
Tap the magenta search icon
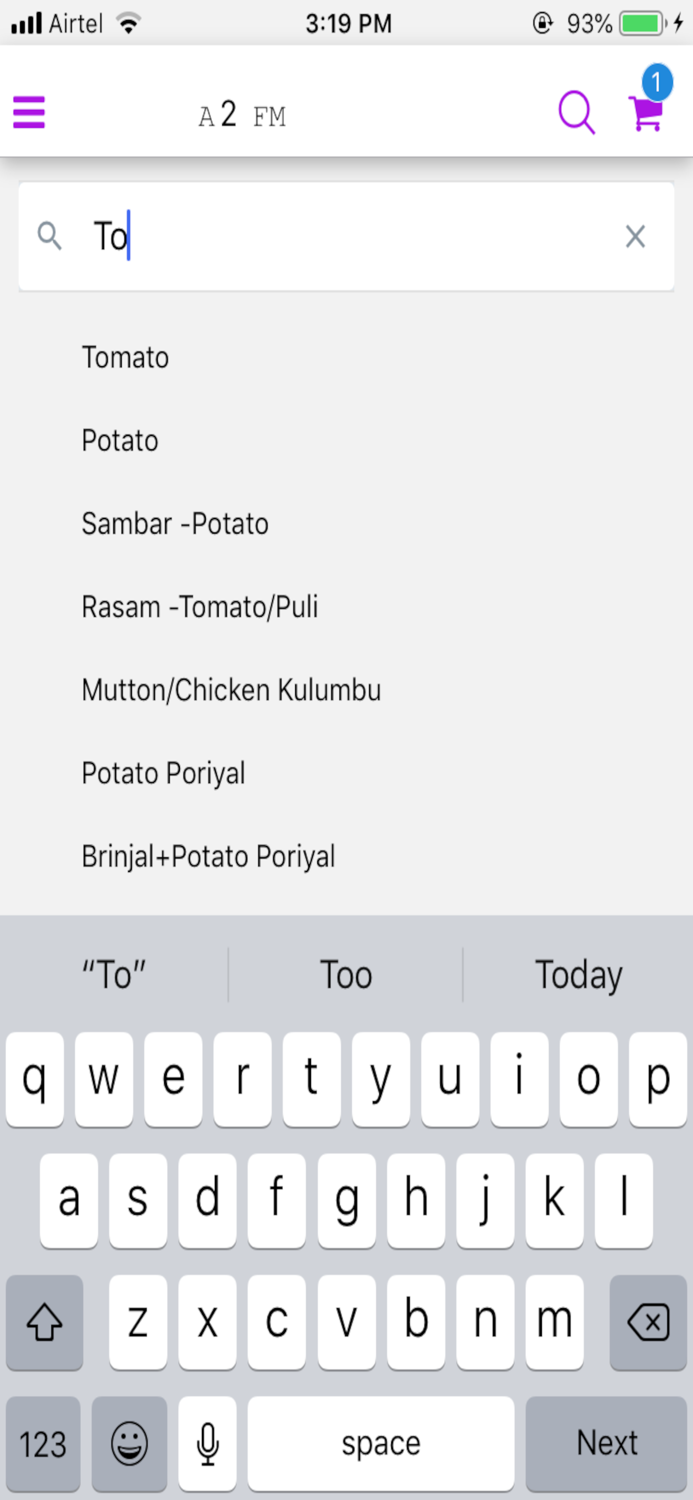click(x=576, y=112)
